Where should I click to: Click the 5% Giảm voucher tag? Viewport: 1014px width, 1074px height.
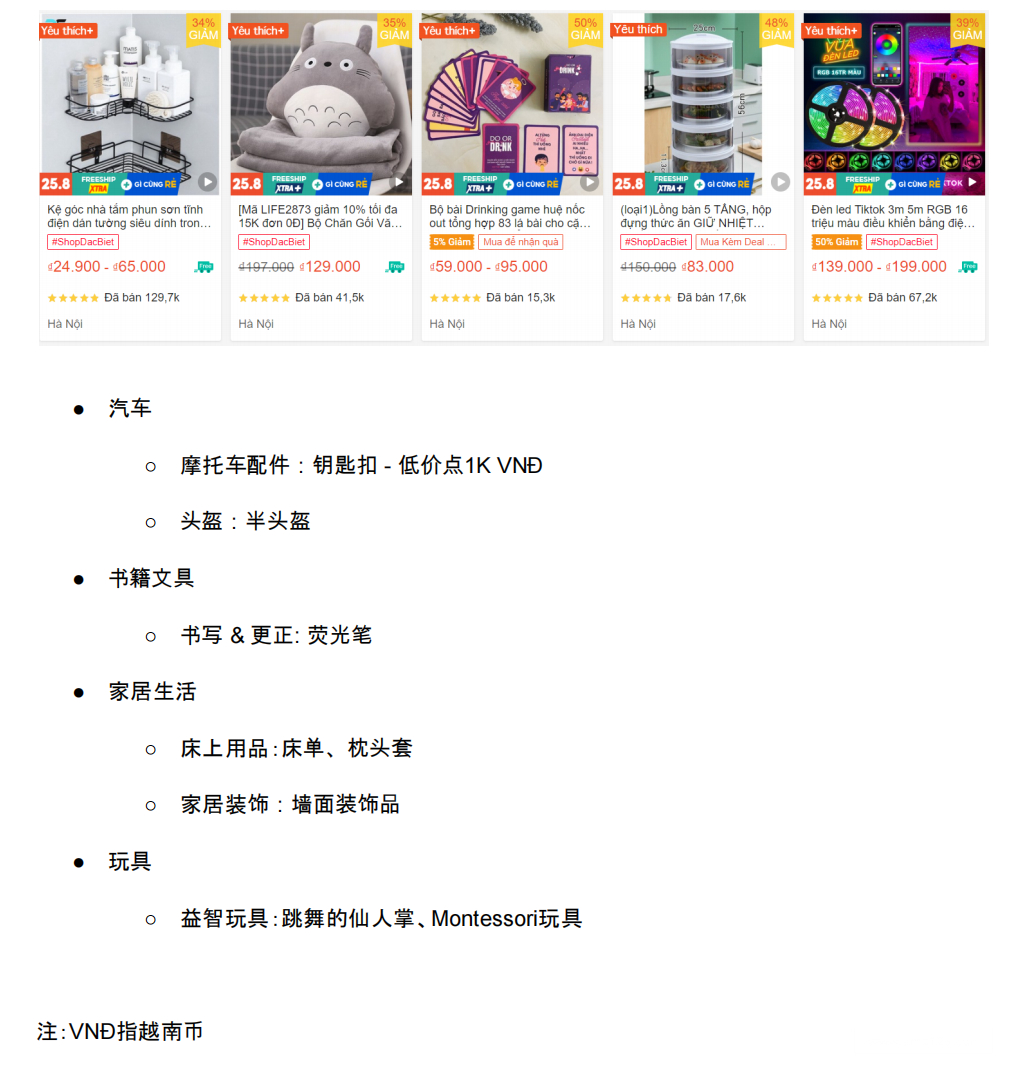pyautogui.click(x=453, y=242)
